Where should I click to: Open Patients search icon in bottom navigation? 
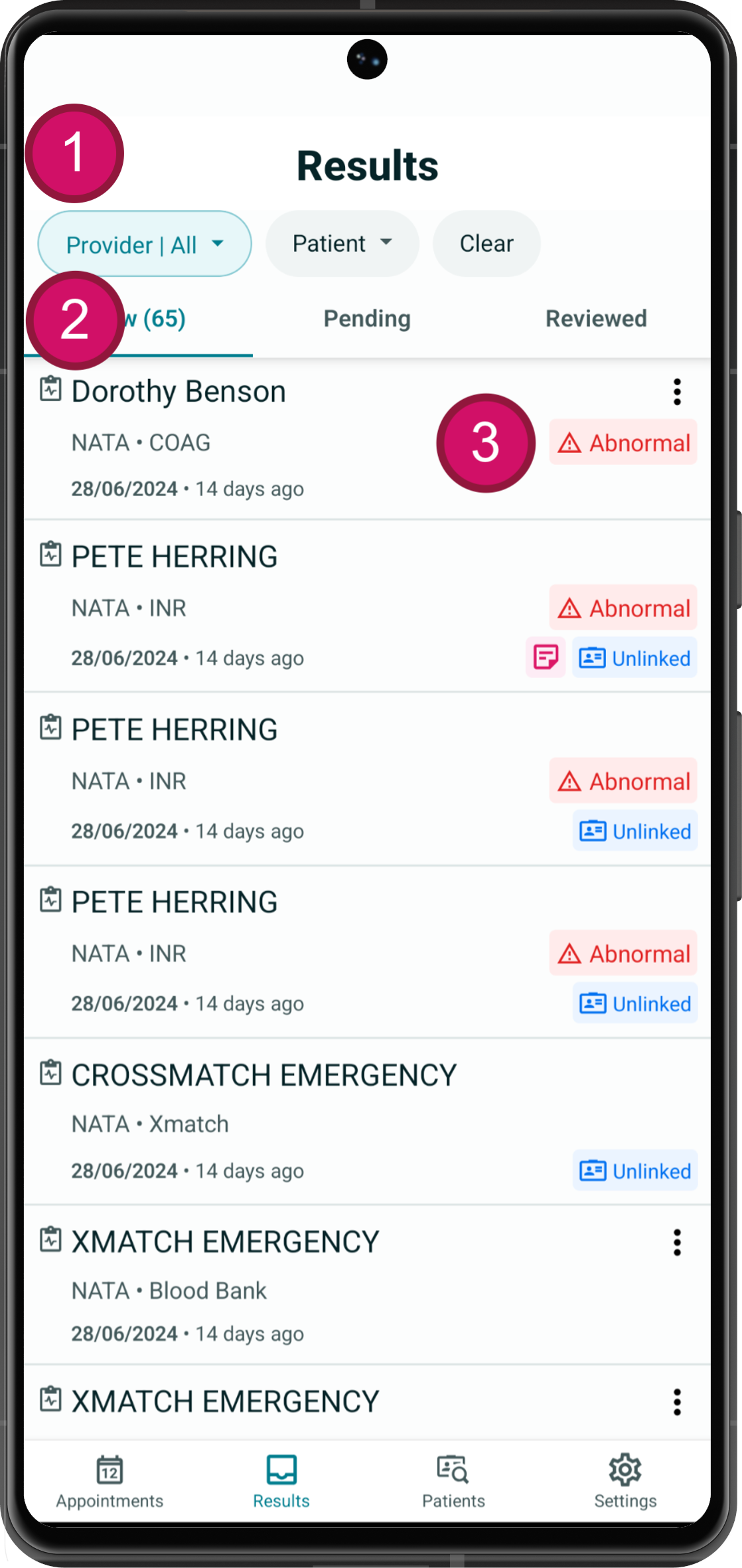click(452, 1469)
